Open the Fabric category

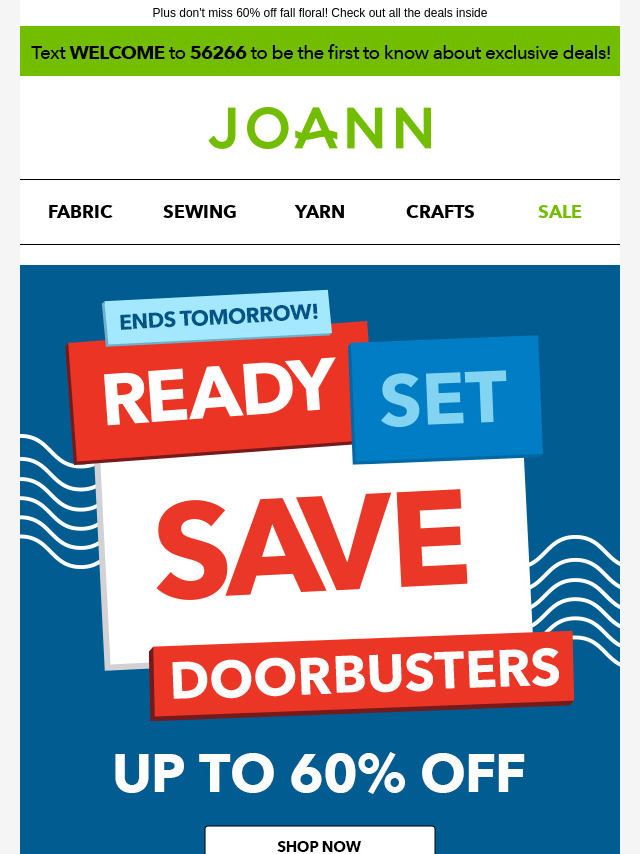[x=80, y=212]
